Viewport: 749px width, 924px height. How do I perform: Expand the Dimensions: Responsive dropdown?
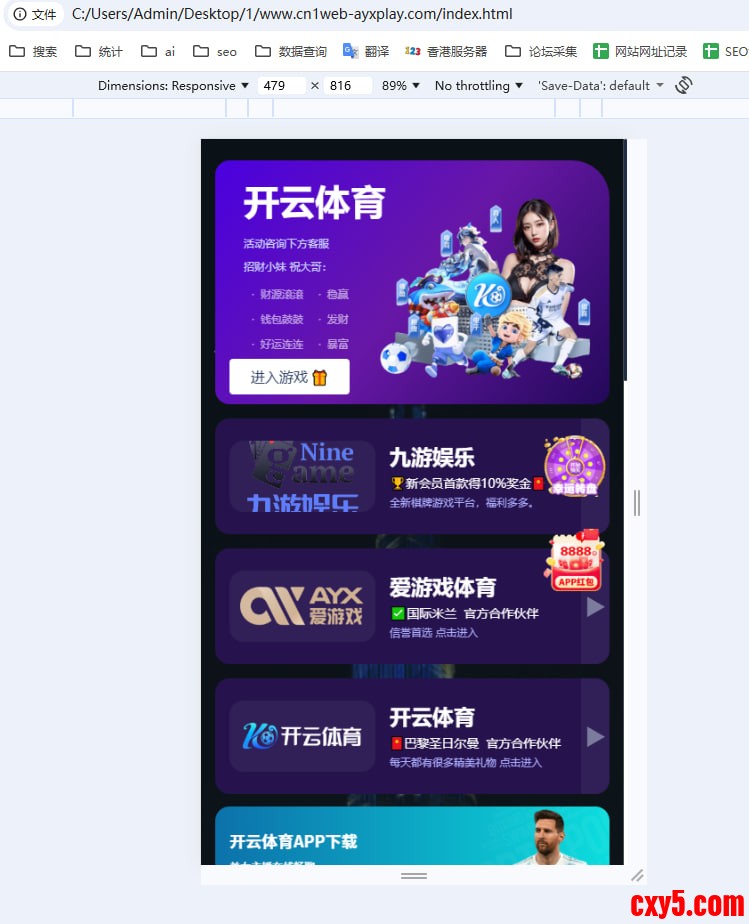tap(173, 86)
